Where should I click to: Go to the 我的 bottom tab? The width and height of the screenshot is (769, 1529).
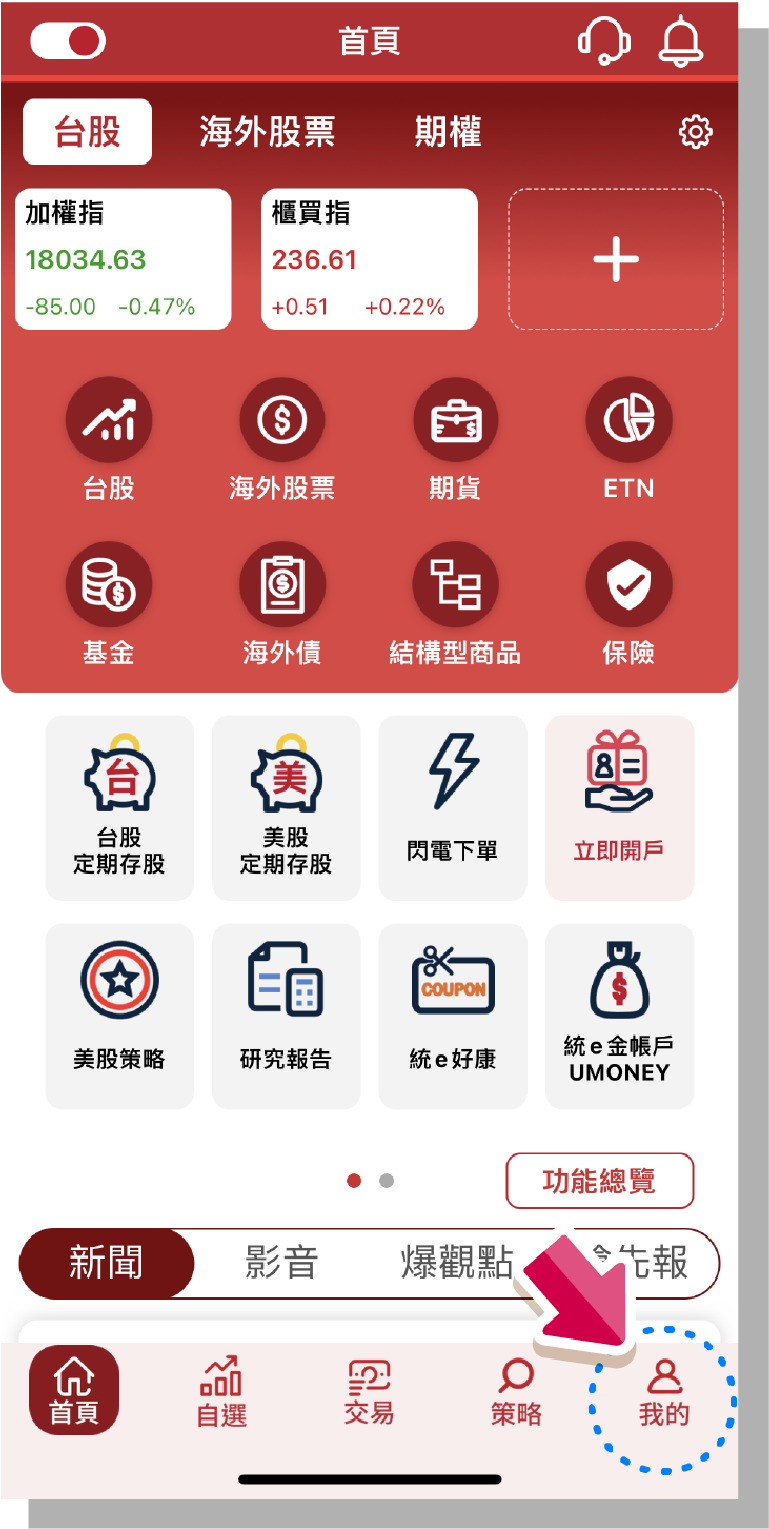(663, 1391)
